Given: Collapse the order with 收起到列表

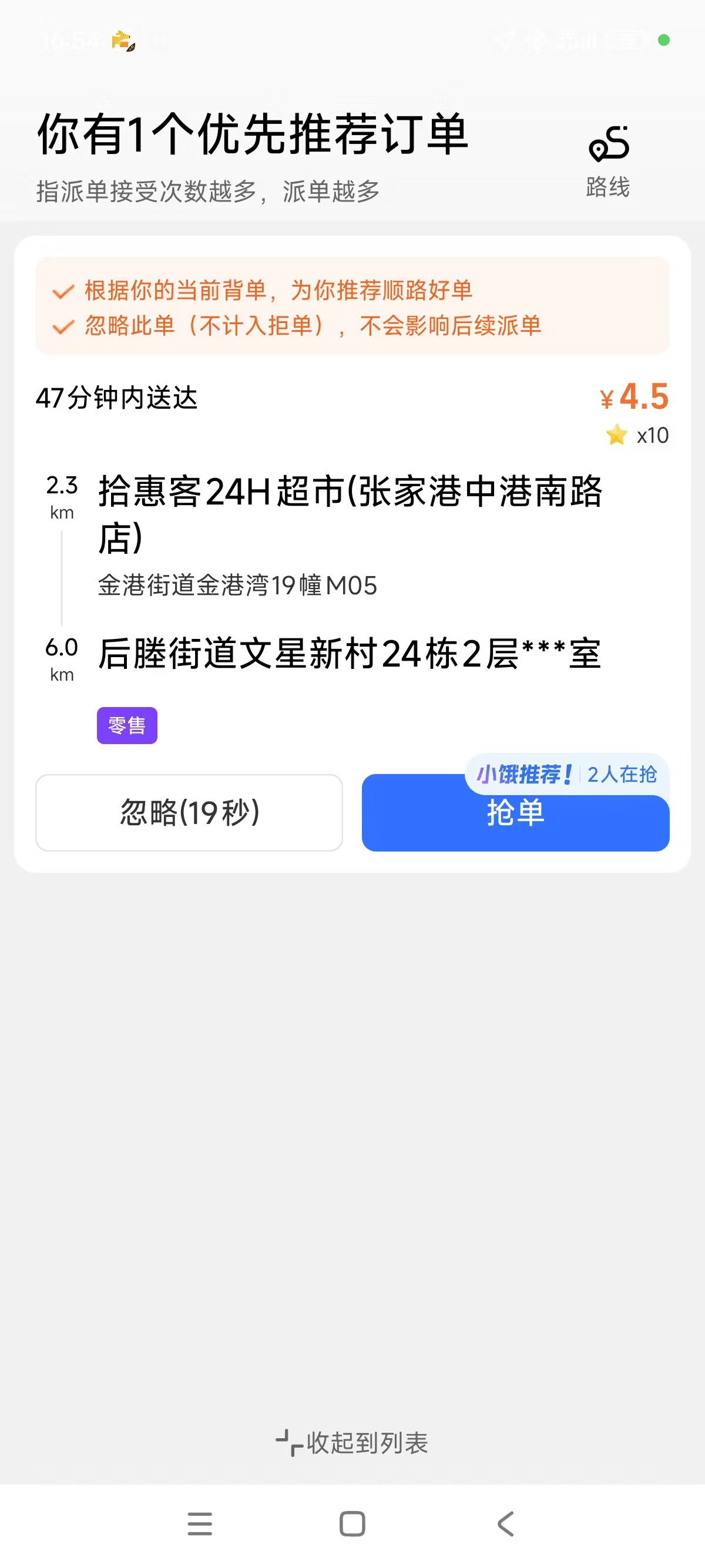Looking at the screenshot, I should (352, 1443).
